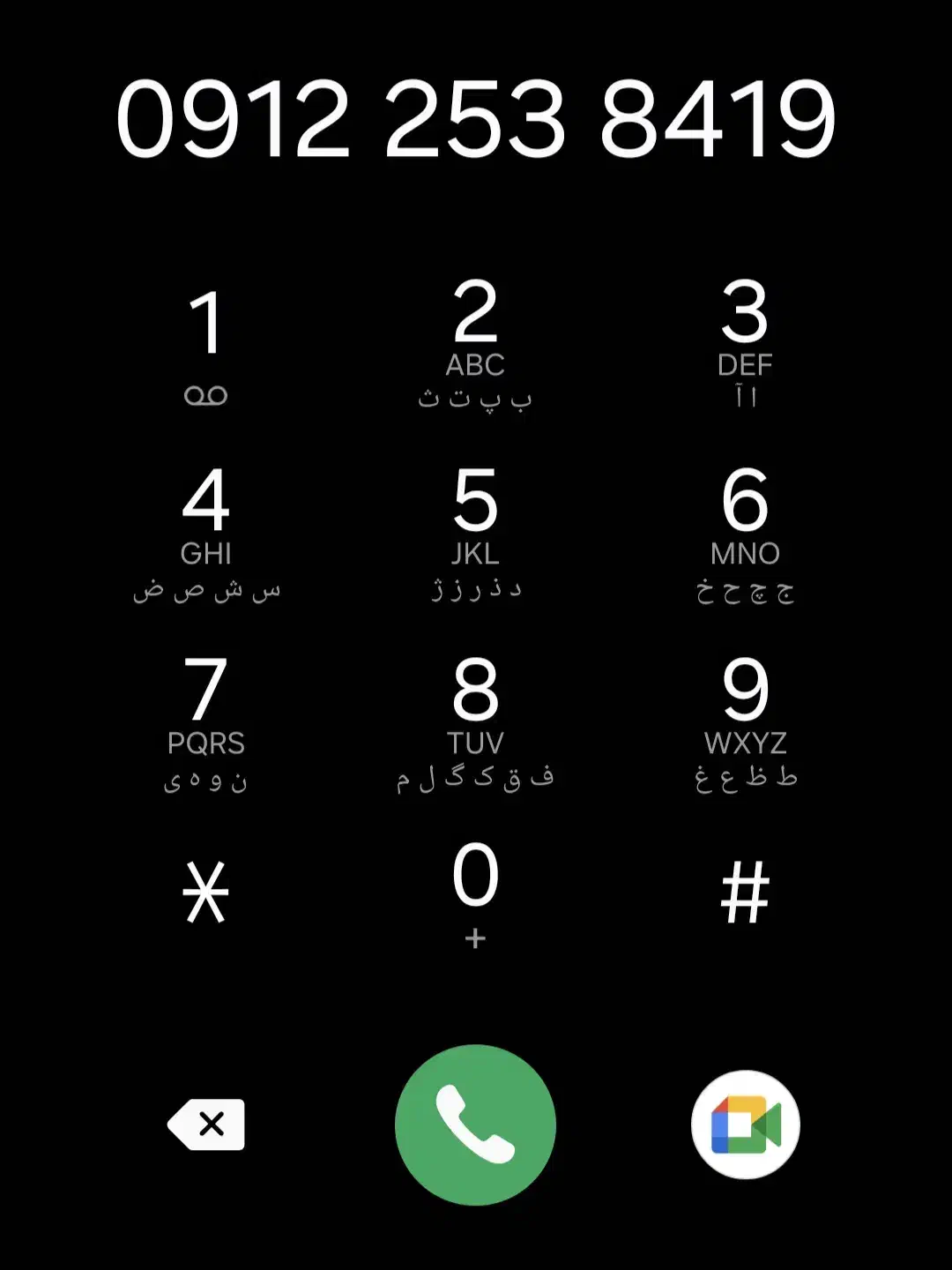Viewport: 952px width, 1270px height.
Task: Select the dialed number 0912 253 8419
Action: tap(474, 119)
